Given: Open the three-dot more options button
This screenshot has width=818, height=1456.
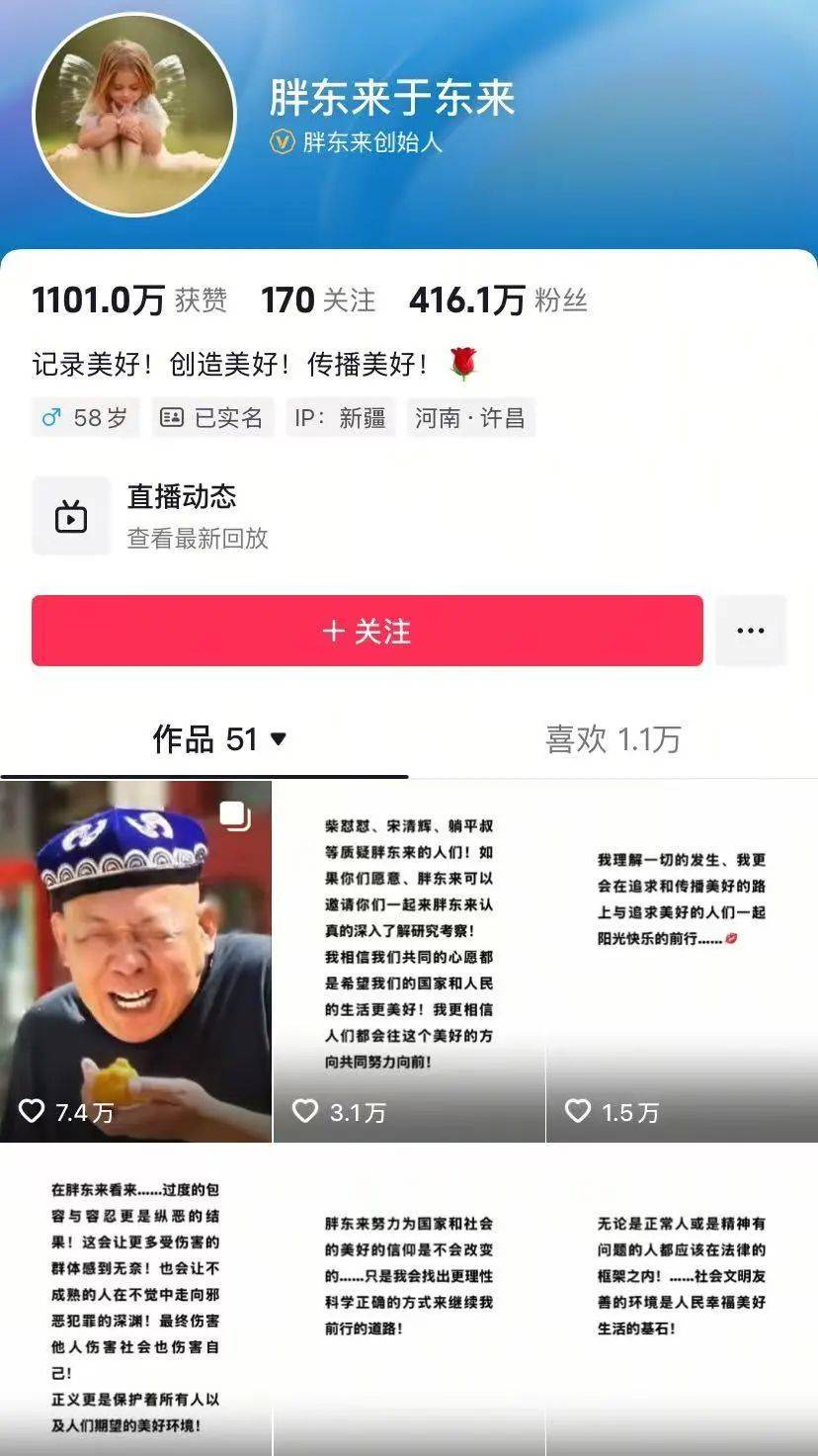Looking at the screenshot, I should pyautogui.click(x=751, y=631).
